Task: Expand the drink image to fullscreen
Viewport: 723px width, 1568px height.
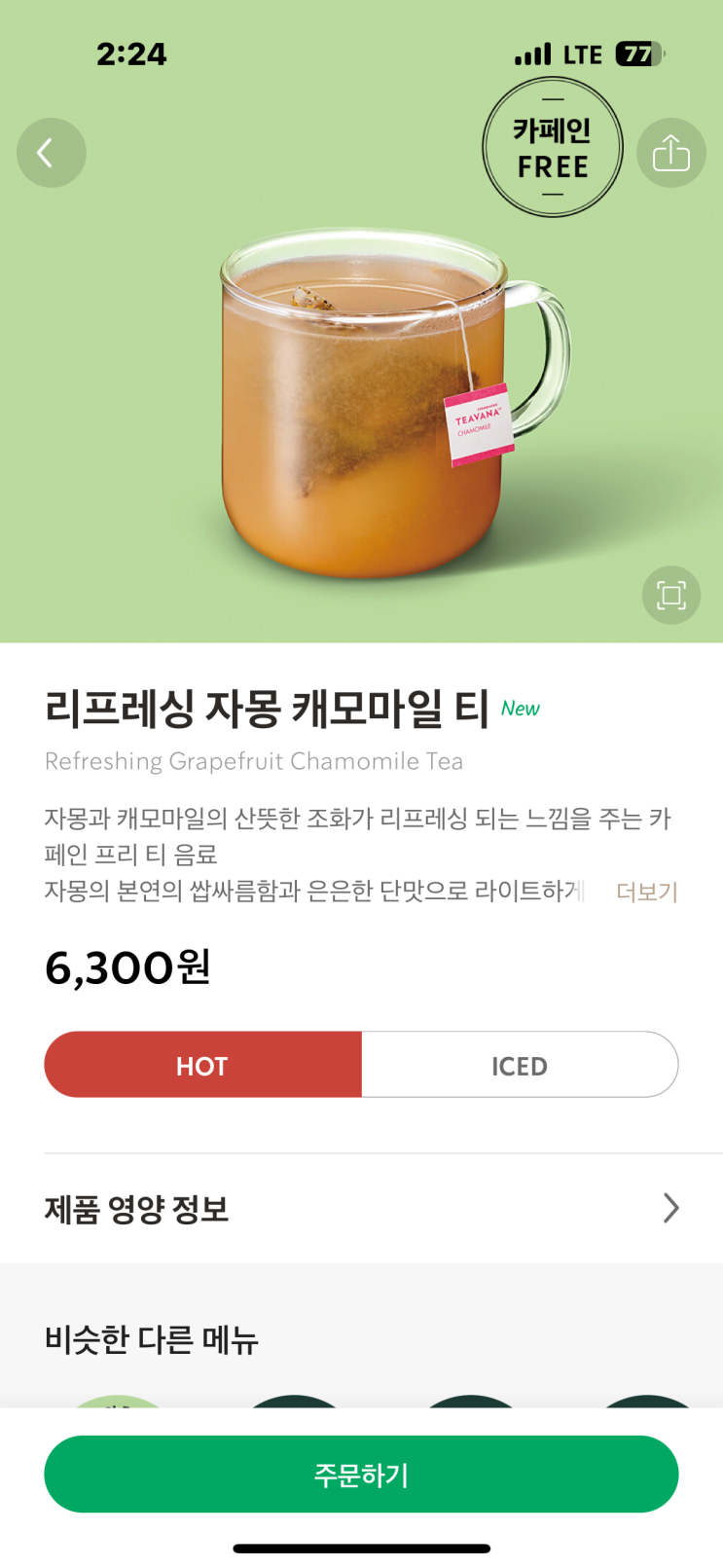Action: point(670,595)
